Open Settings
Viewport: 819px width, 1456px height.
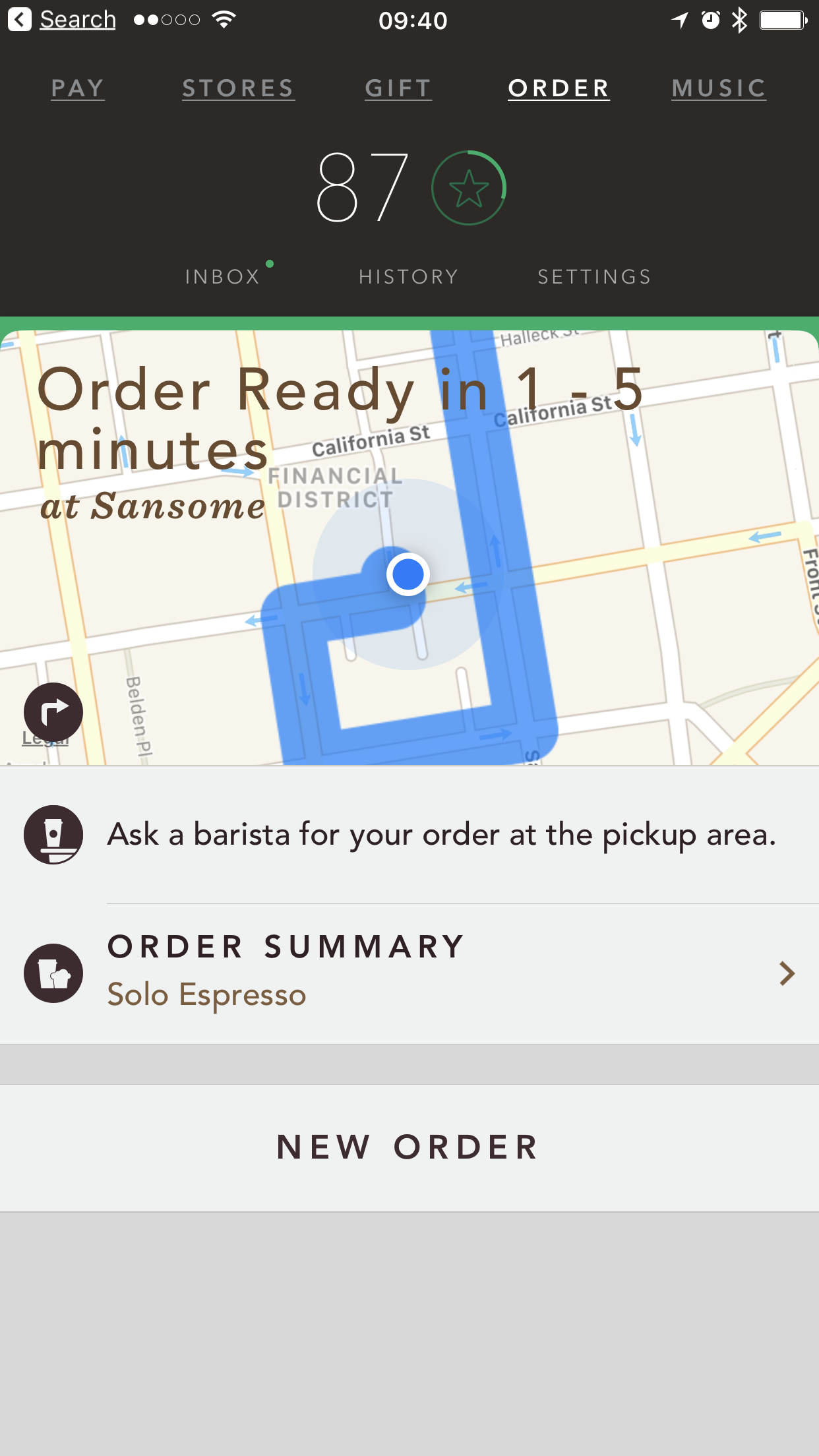(x=594, y=276)
